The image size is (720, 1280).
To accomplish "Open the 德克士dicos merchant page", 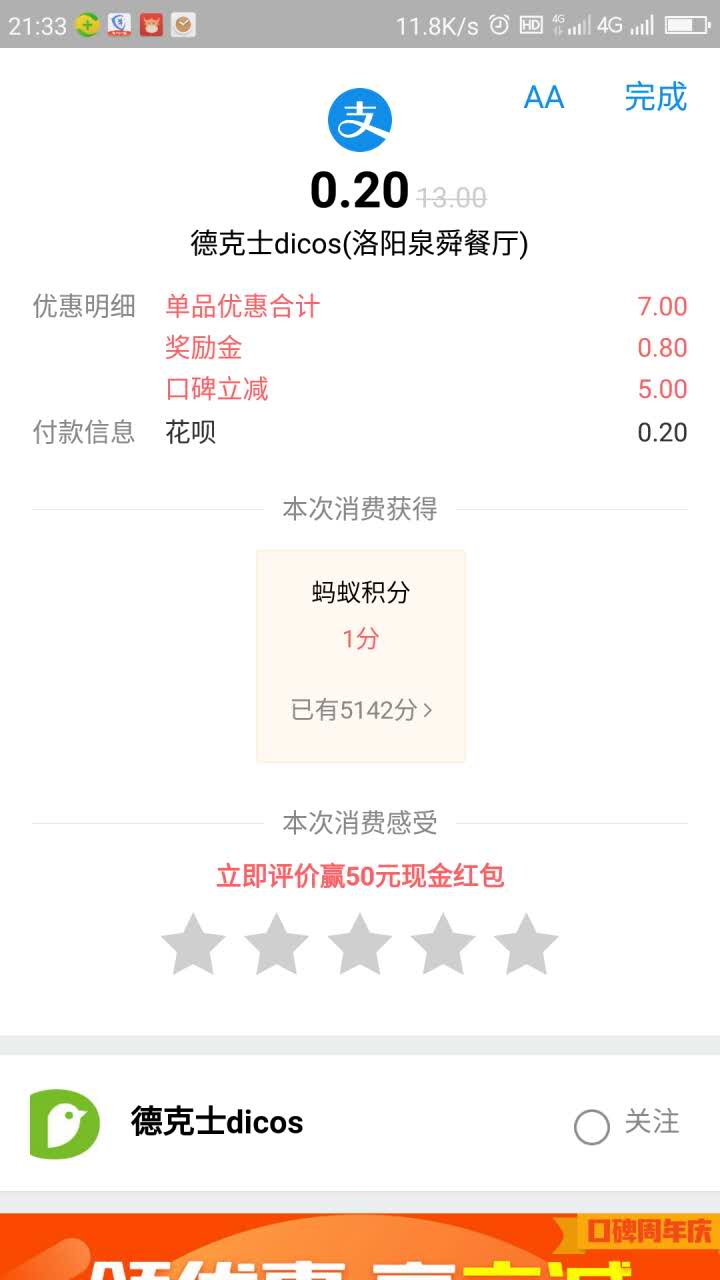I will [x=217, y=1122].
